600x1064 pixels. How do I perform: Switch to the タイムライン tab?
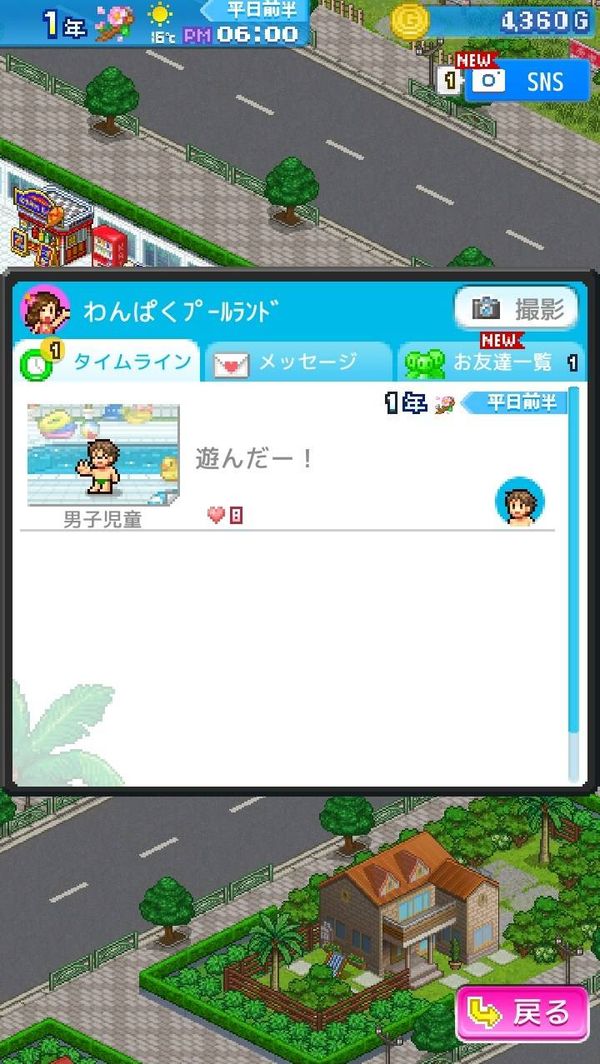click(x=107, y=362)
